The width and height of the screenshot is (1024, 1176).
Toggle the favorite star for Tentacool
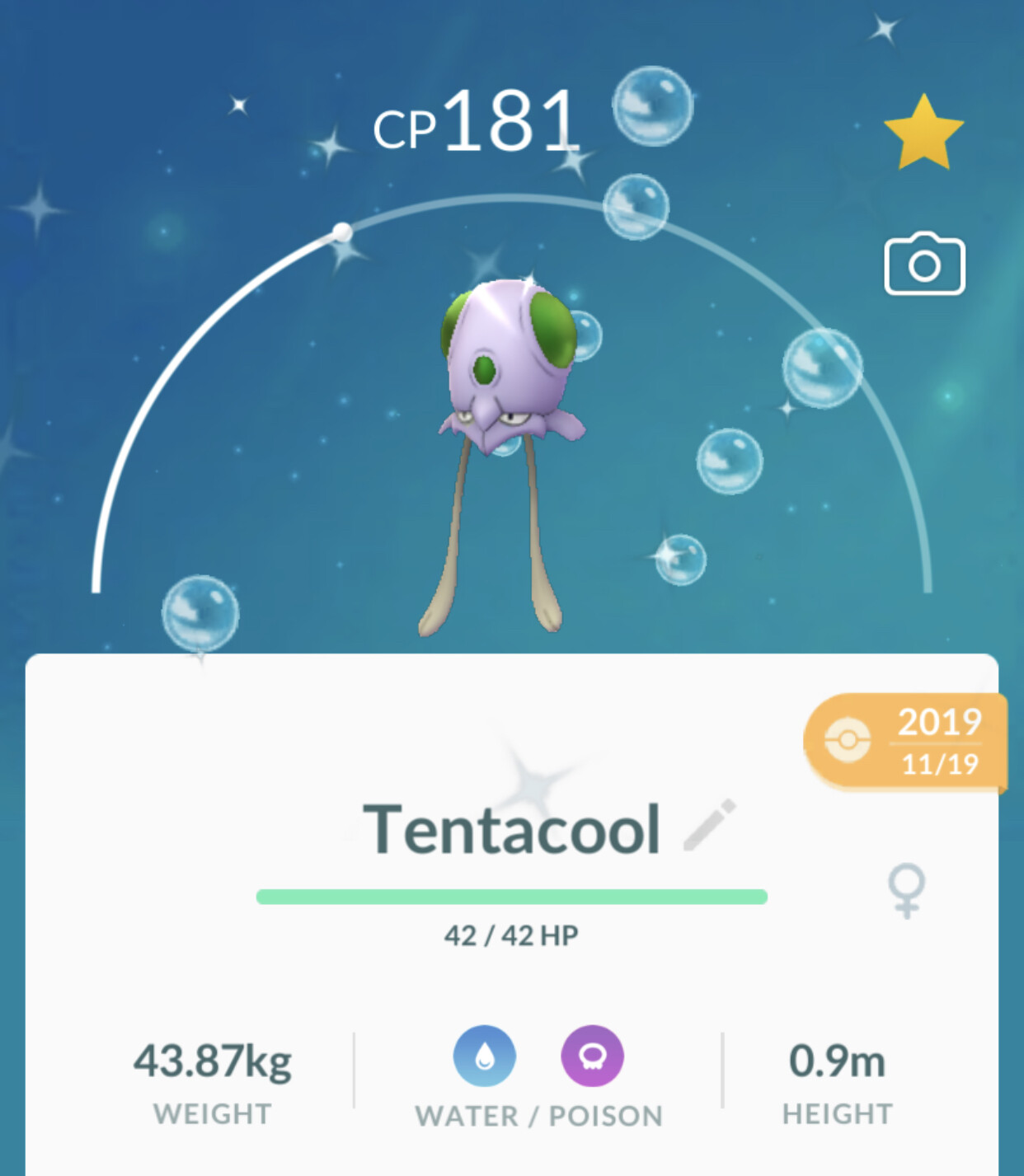[923, 134]
